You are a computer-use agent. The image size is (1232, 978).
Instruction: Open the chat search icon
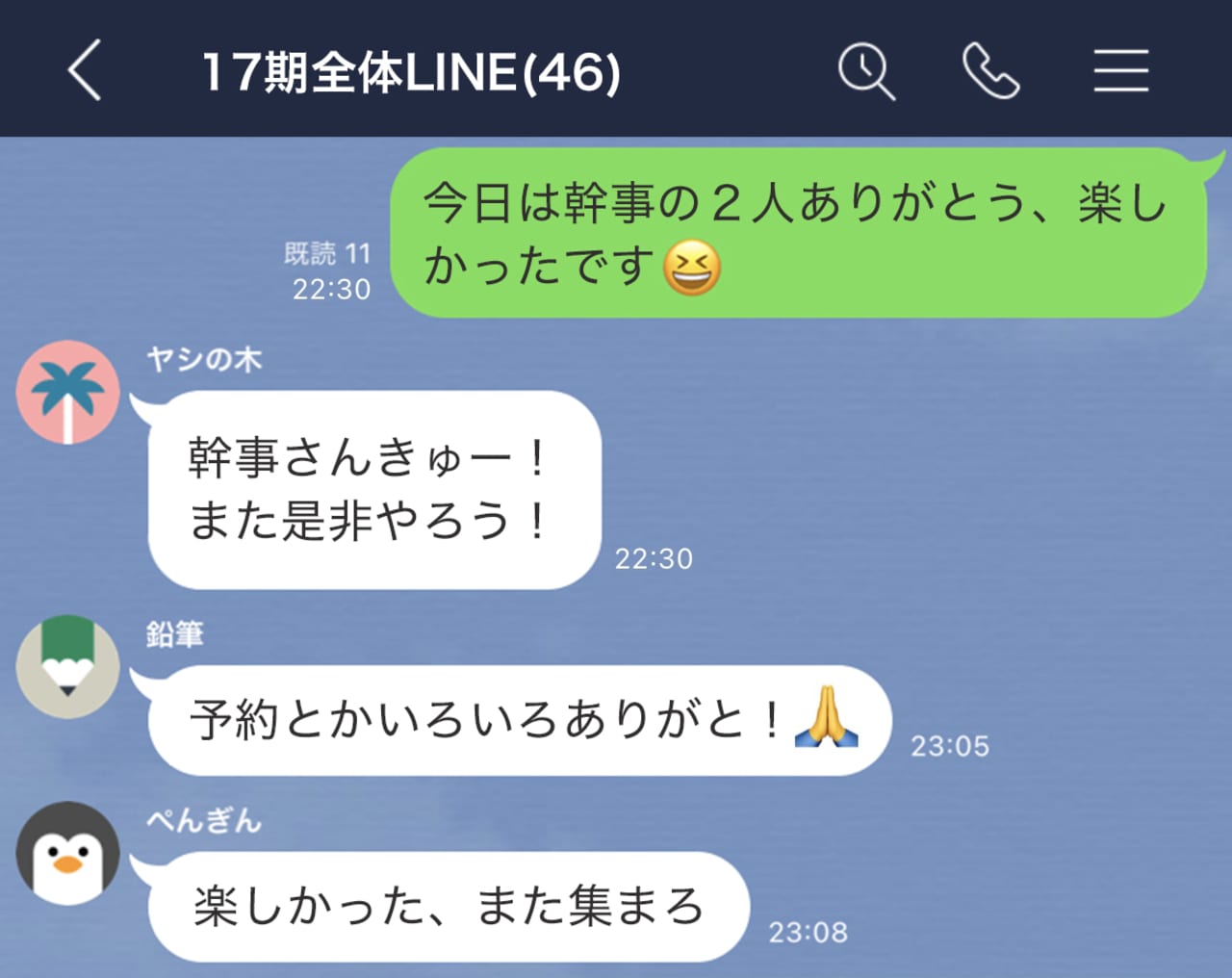click(x=866, y=71)
